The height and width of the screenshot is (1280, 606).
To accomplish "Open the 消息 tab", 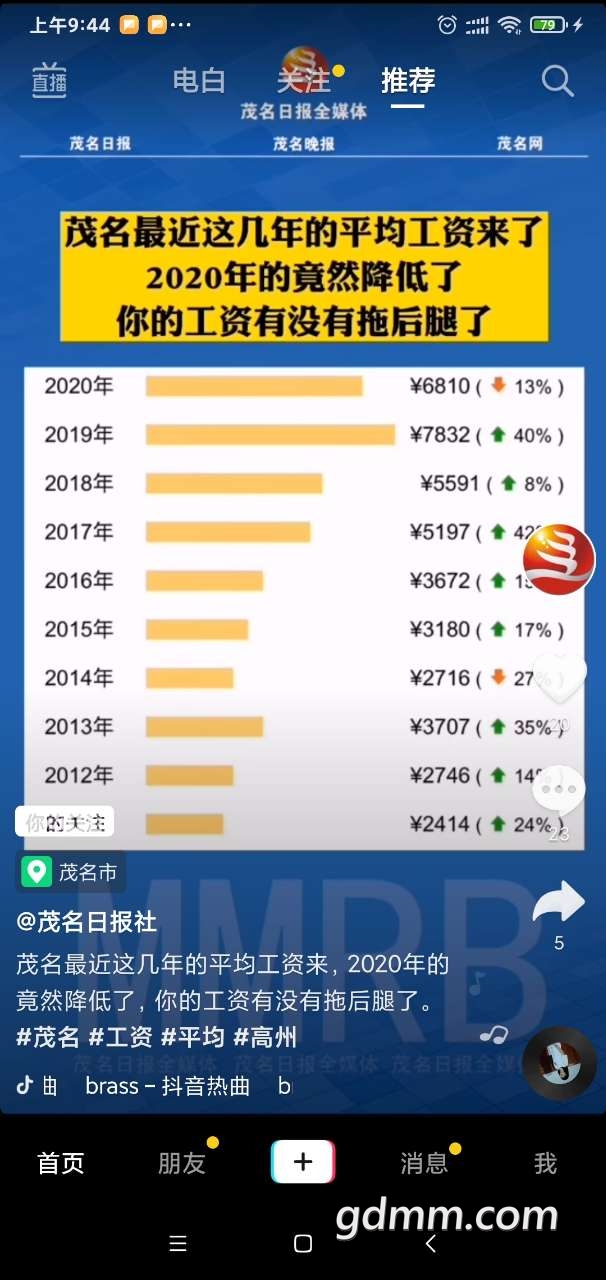I will (424, 1163).
